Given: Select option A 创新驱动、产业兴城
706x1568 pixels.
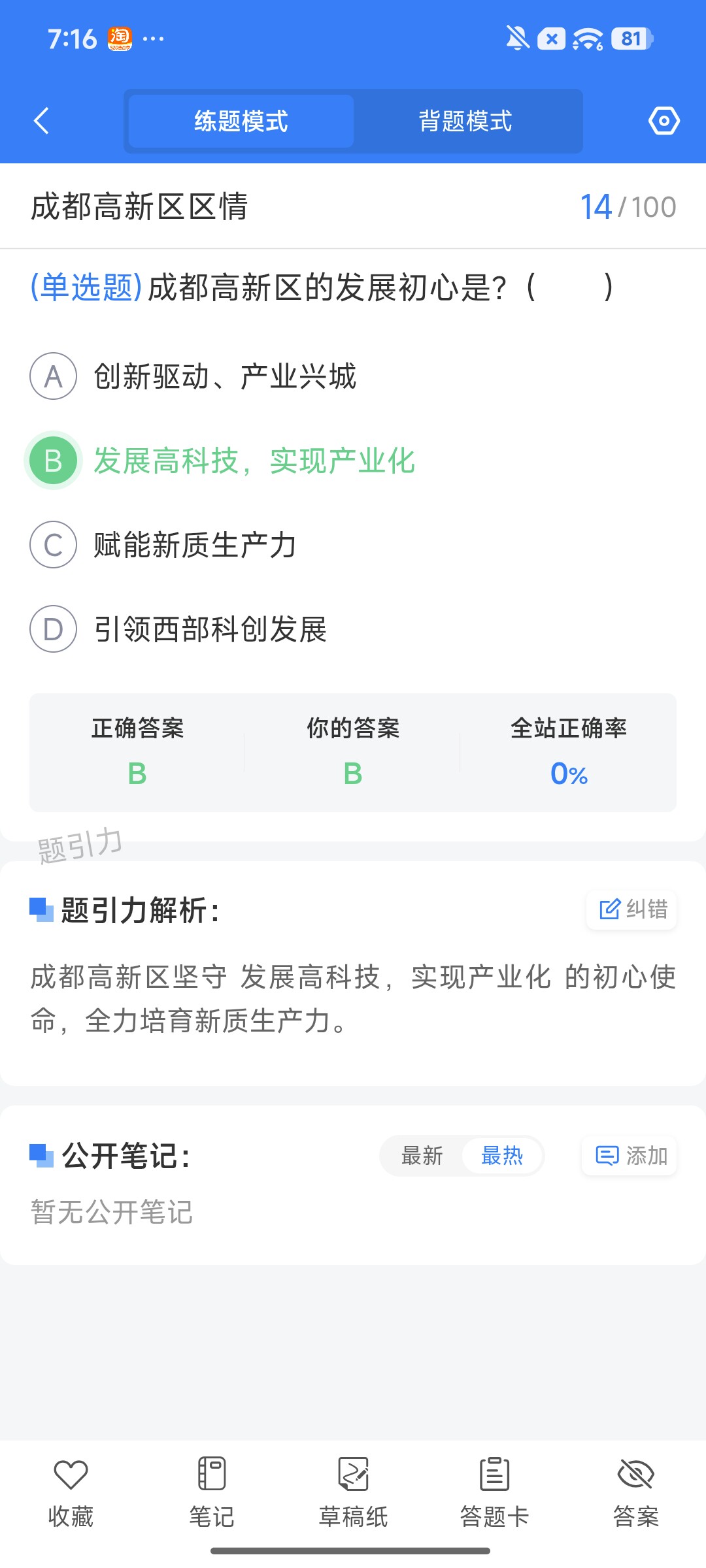Looking at the screenshot, I should (x=193, y=376).
